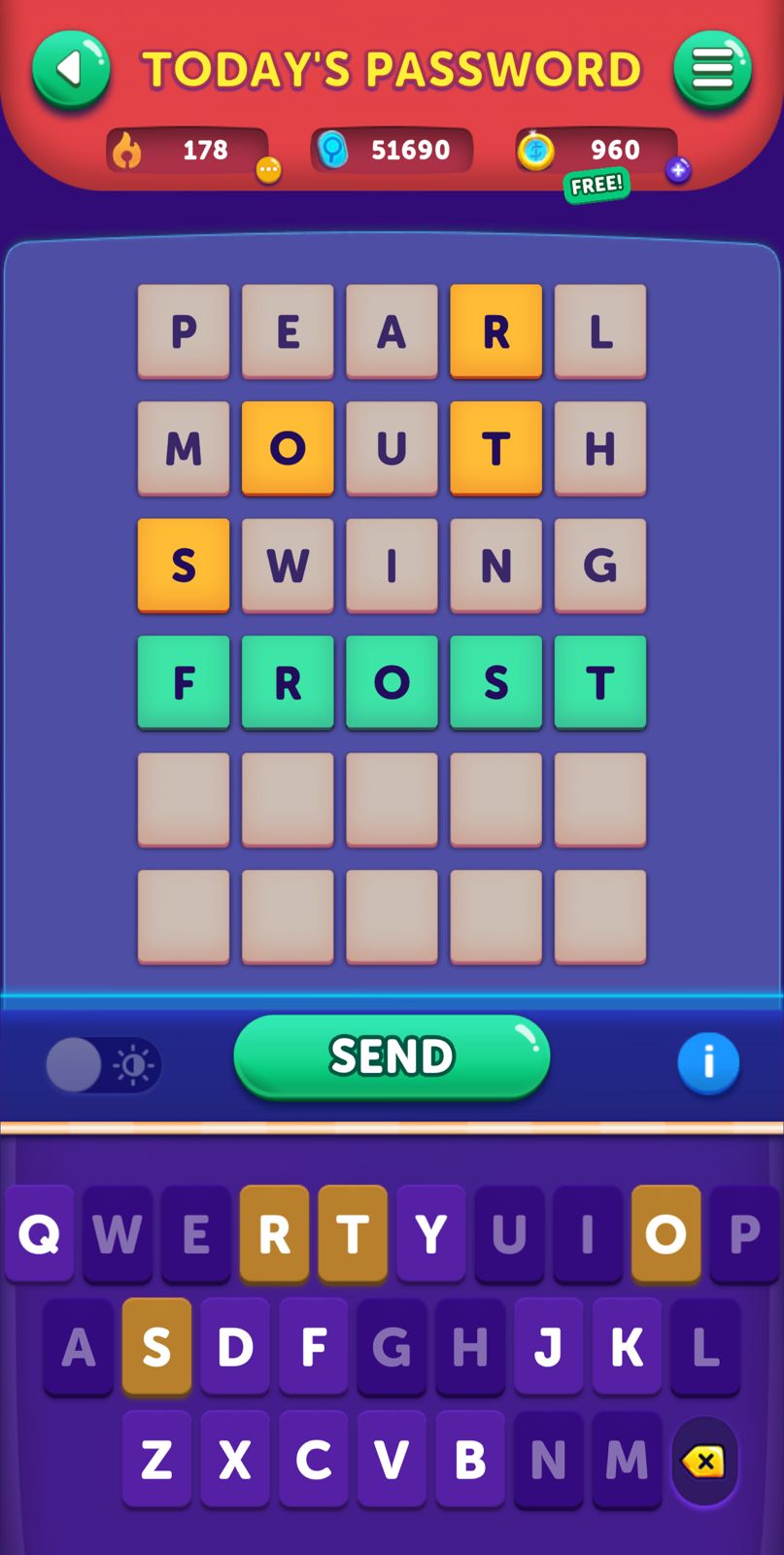Open the green hamburger menu
This screenshot has height=1555, width=784.
pos(712,70)
